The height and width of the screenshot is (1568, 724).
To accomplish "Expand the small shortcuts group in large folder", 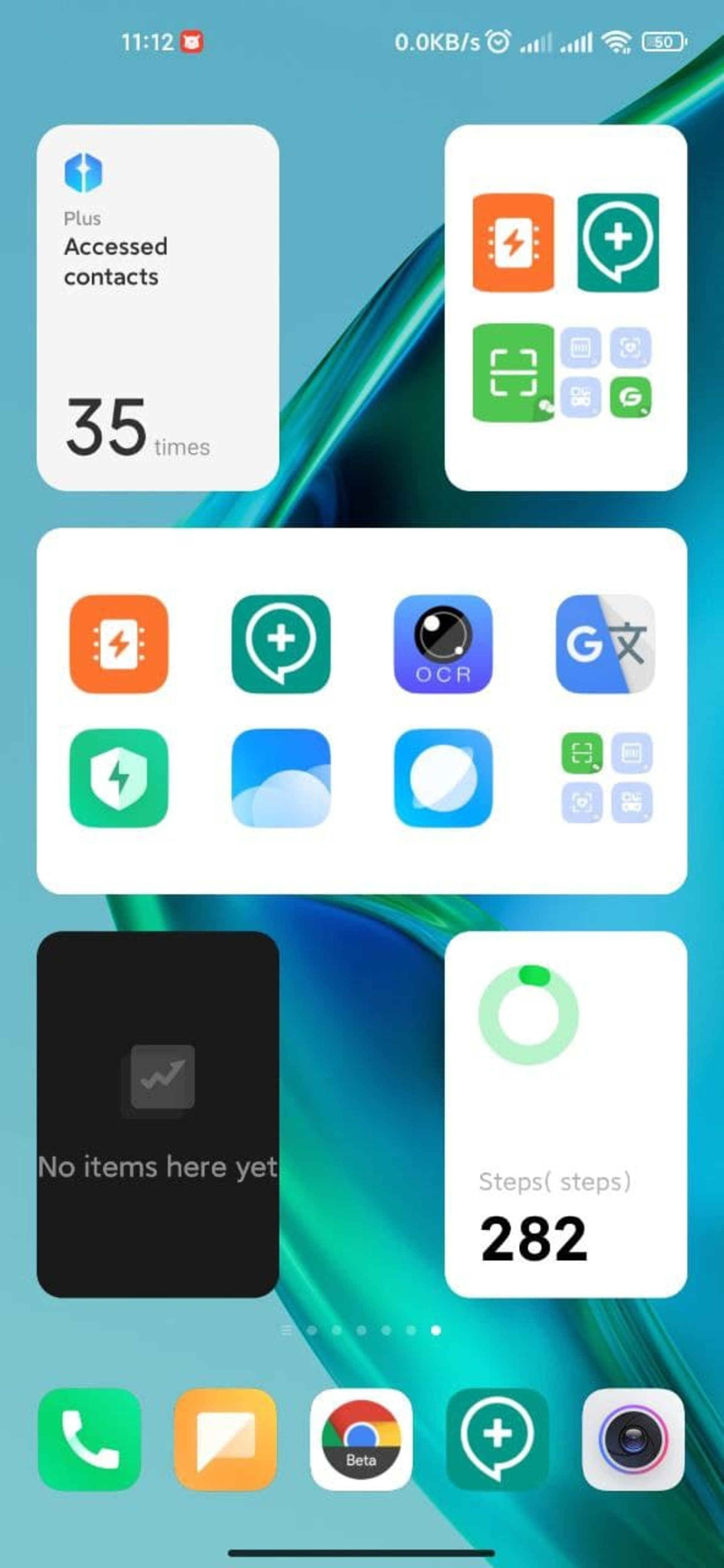I will click(606, 777).
